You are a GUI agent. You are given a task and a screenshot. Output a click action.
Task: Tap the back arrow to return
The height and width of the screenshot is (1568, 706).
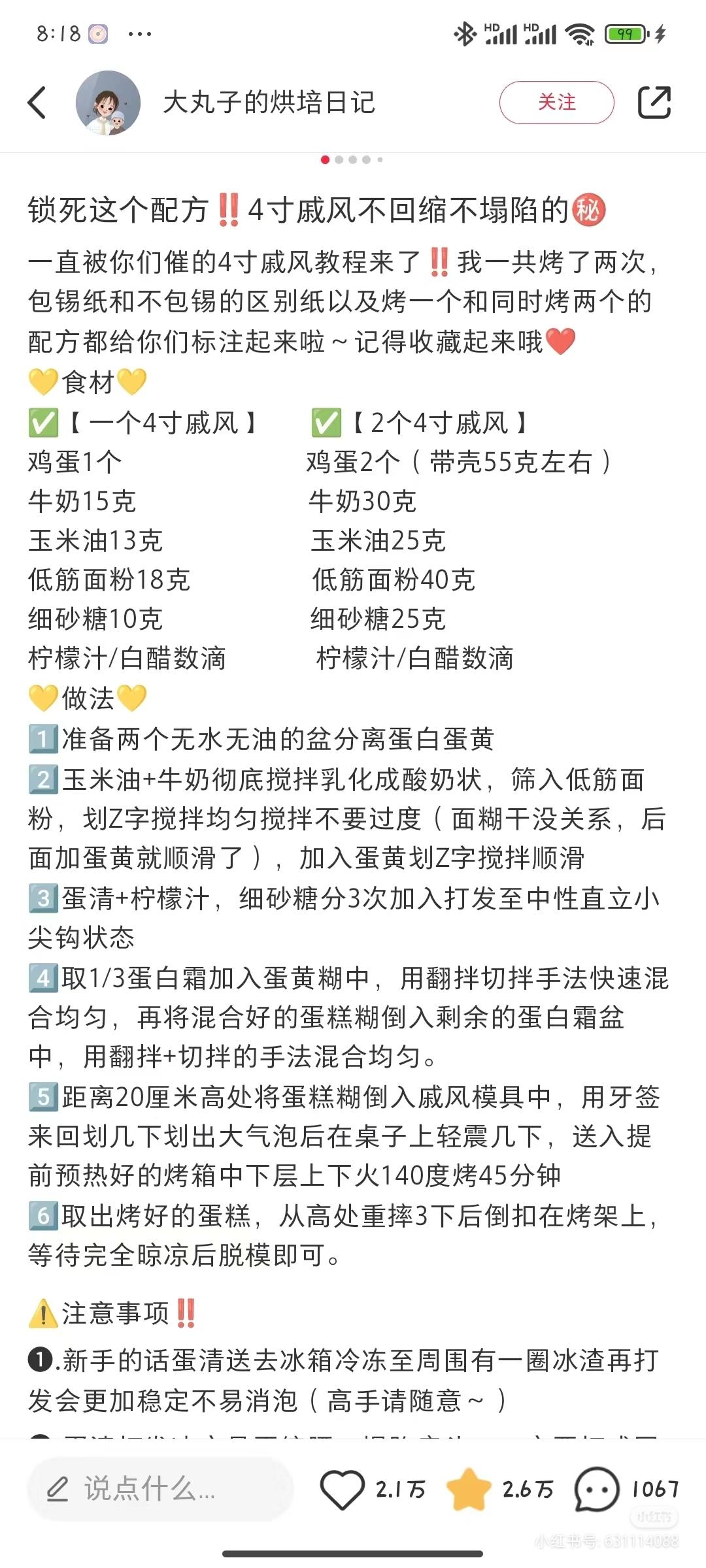point(37,103)
